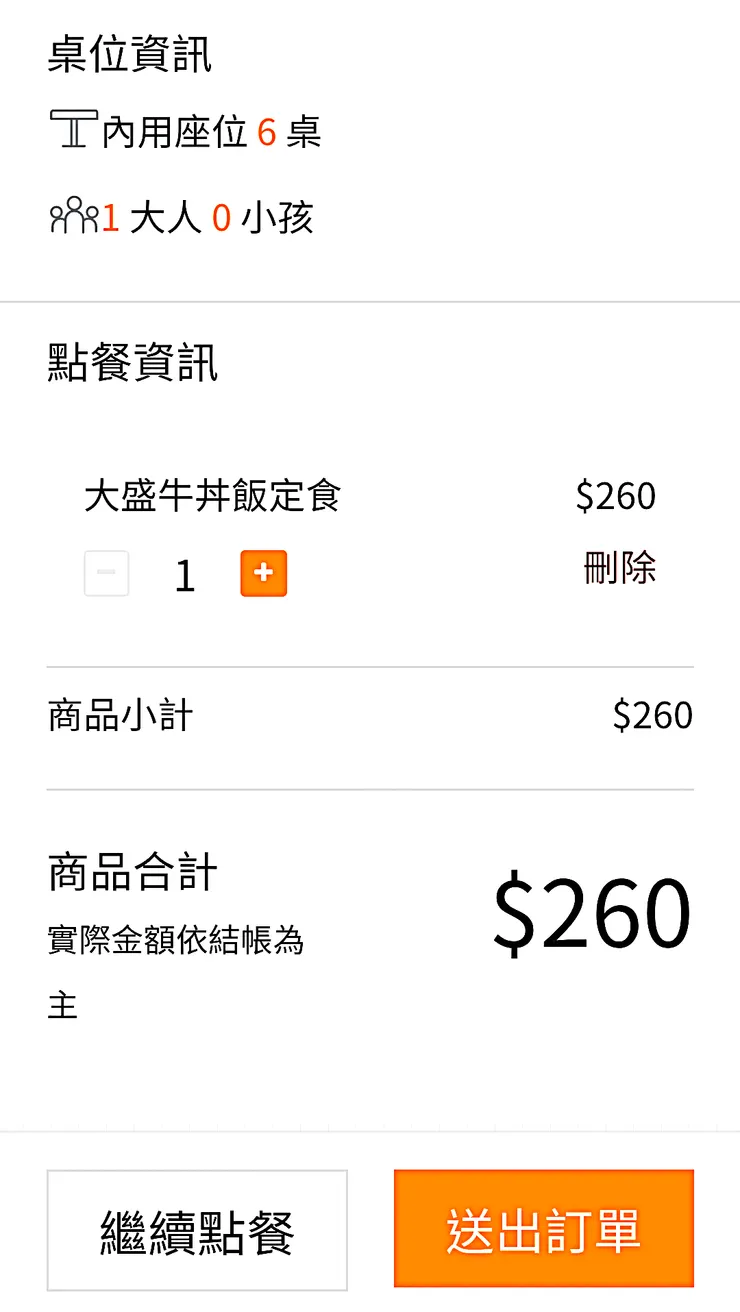Tap the adult count number 1

click(x=113, y=215)
